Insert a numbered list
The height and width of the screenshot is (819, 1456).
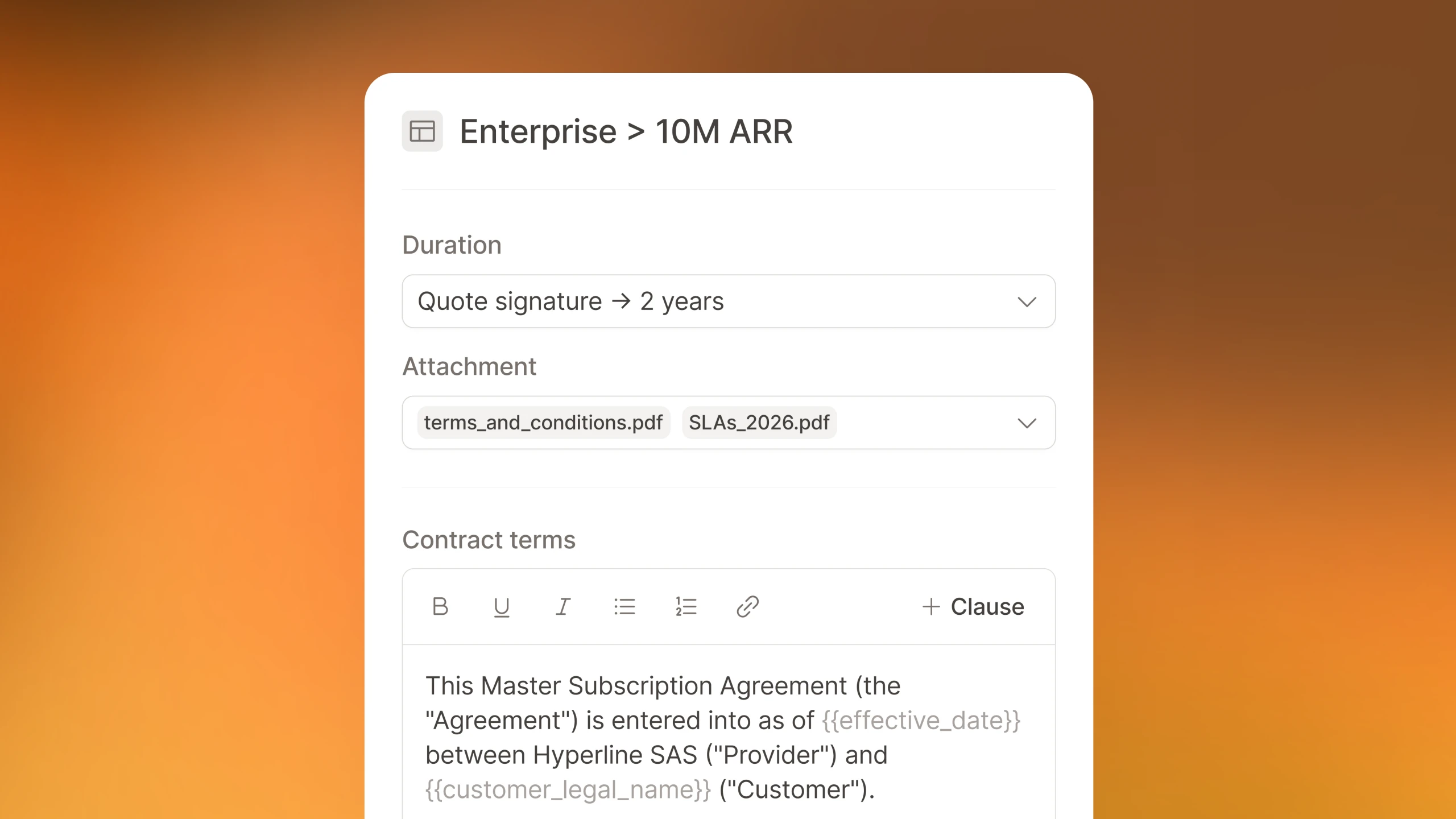click(x=686, y=607)
